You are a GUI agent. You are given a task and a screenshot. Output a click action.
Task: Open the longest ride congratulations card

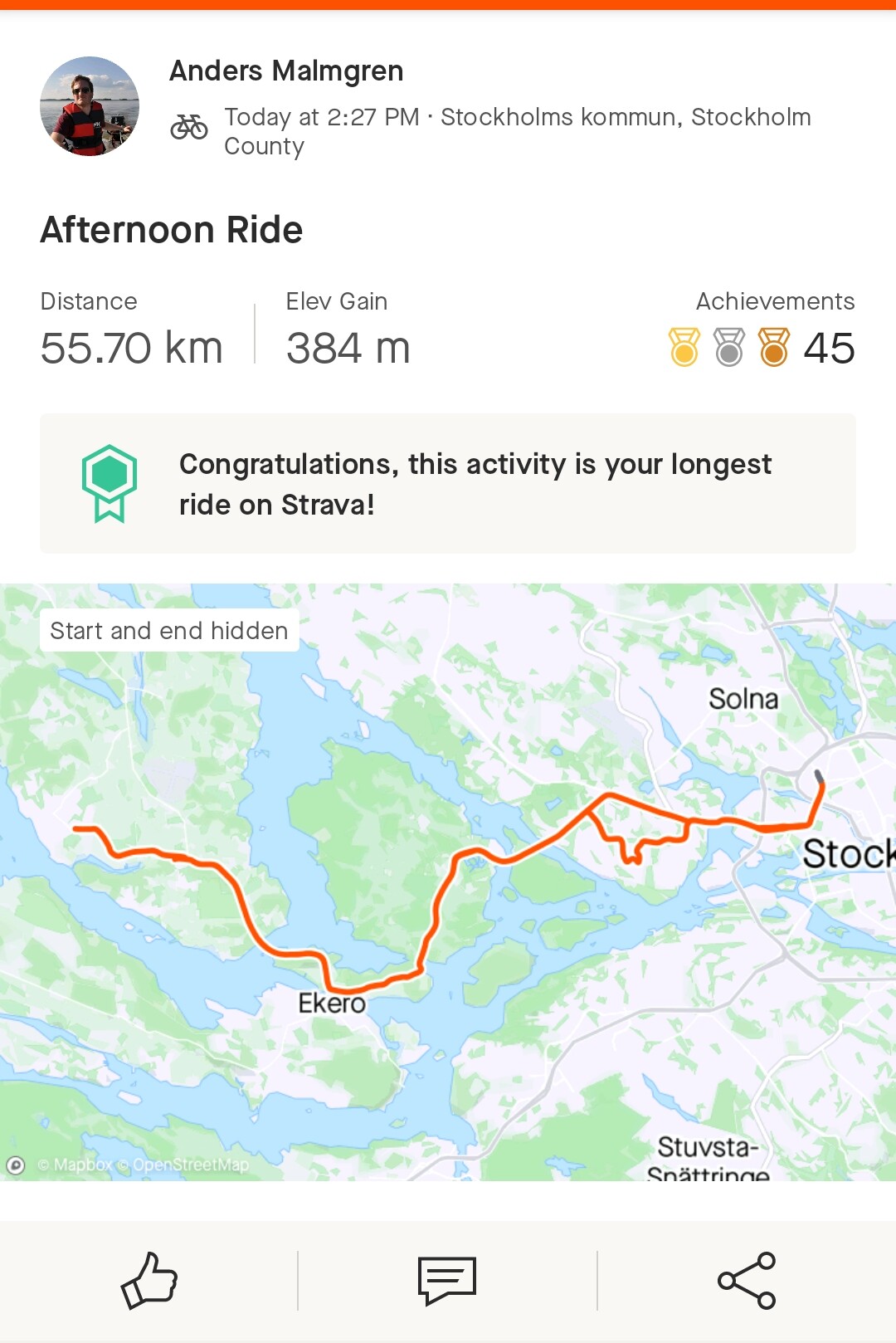pos(448,484)
